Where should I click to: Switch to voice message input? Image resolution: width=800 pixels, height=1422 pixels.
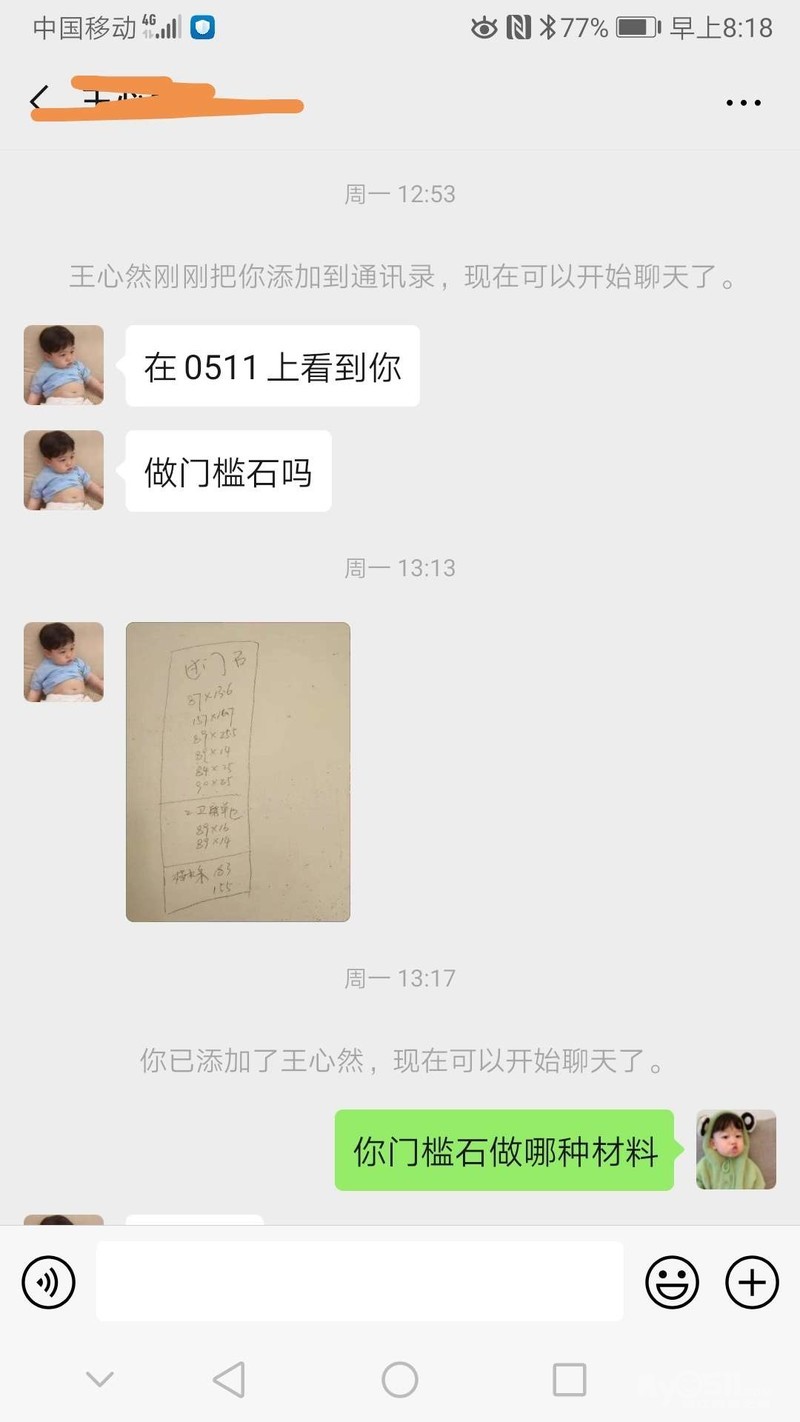(49, 1281)
